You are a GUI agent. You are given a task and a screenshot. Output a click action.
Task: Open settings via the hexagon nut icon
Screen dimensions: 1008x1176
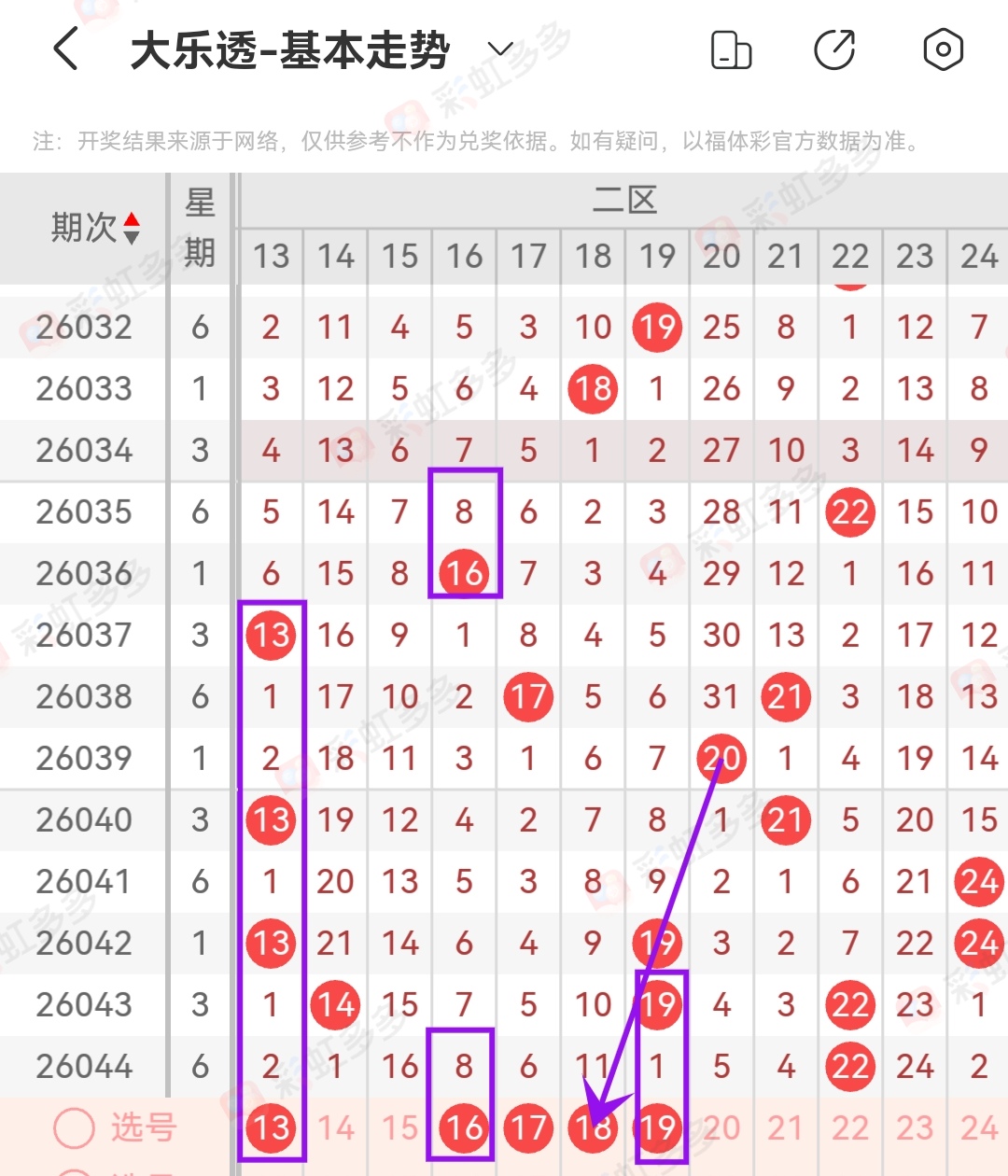(x=943, y=51)
